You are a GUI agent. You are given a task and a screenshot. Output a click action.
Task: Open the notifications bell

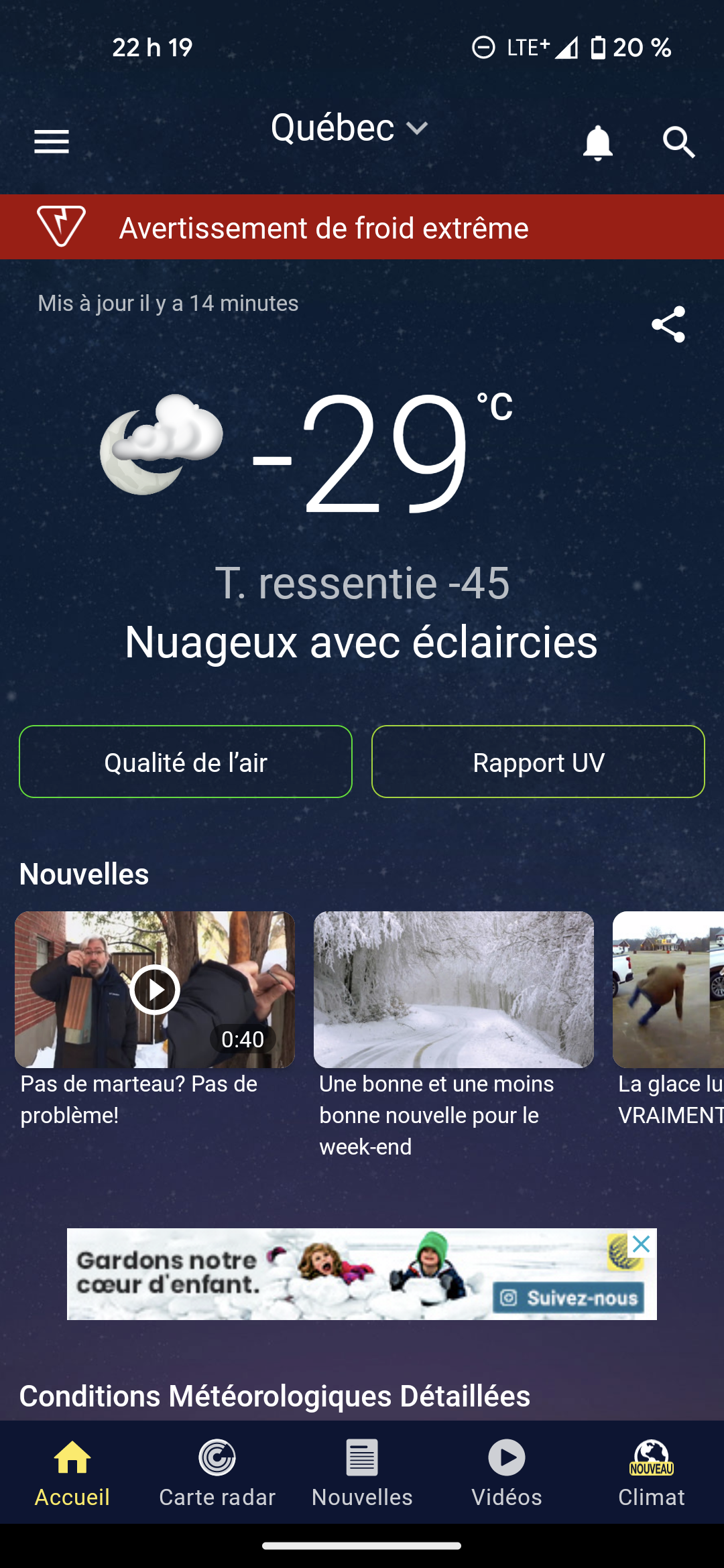coord(597,142)
